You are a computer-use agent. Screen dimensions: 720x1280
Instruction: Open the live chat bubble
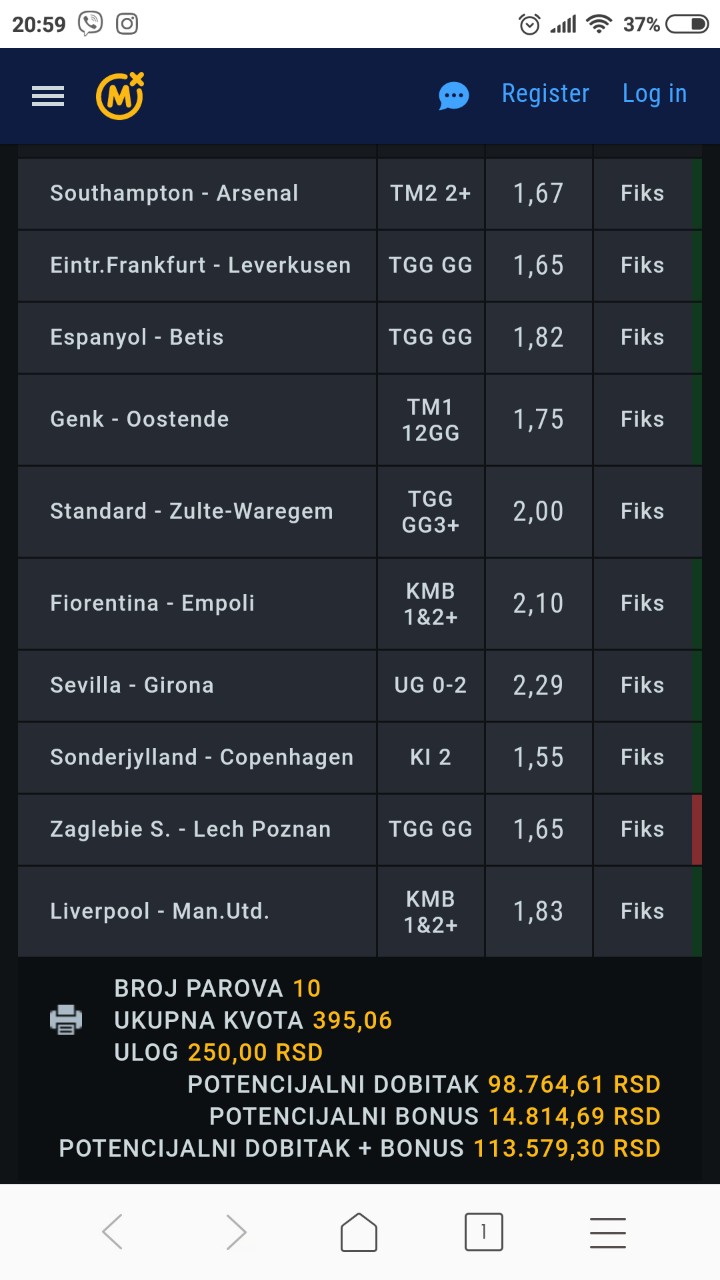453,96
